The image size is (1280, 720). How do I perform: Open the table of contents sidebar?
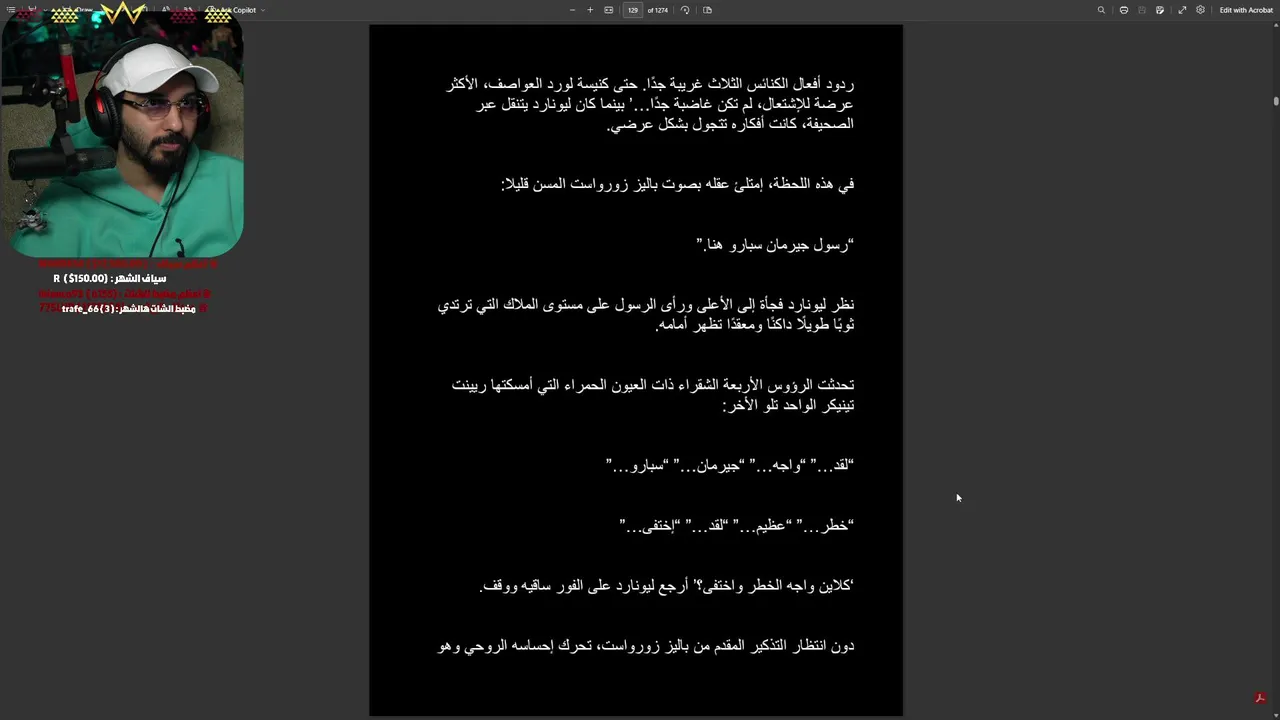coord(11,10)
